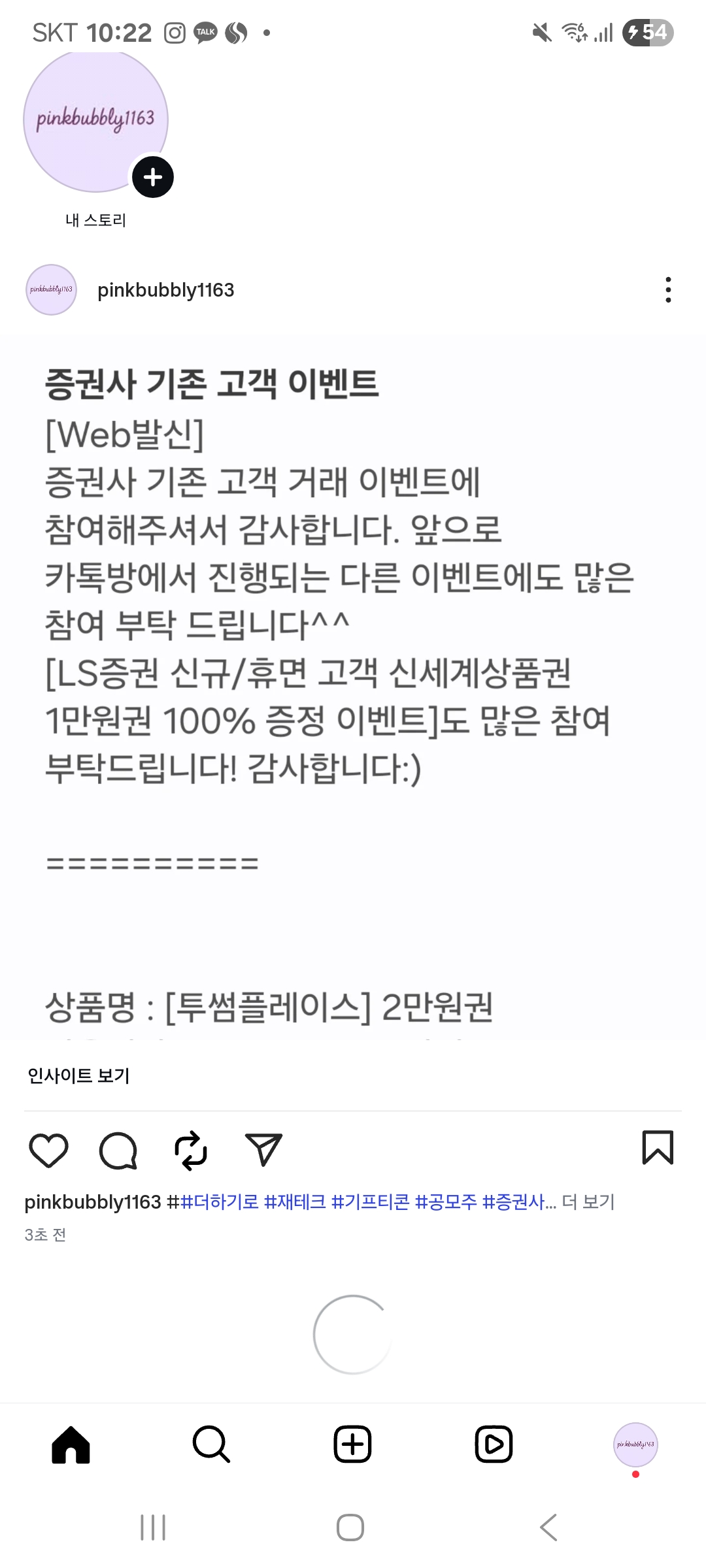
Task: Create a new post with the plus icon
Action: [352, 1445]
